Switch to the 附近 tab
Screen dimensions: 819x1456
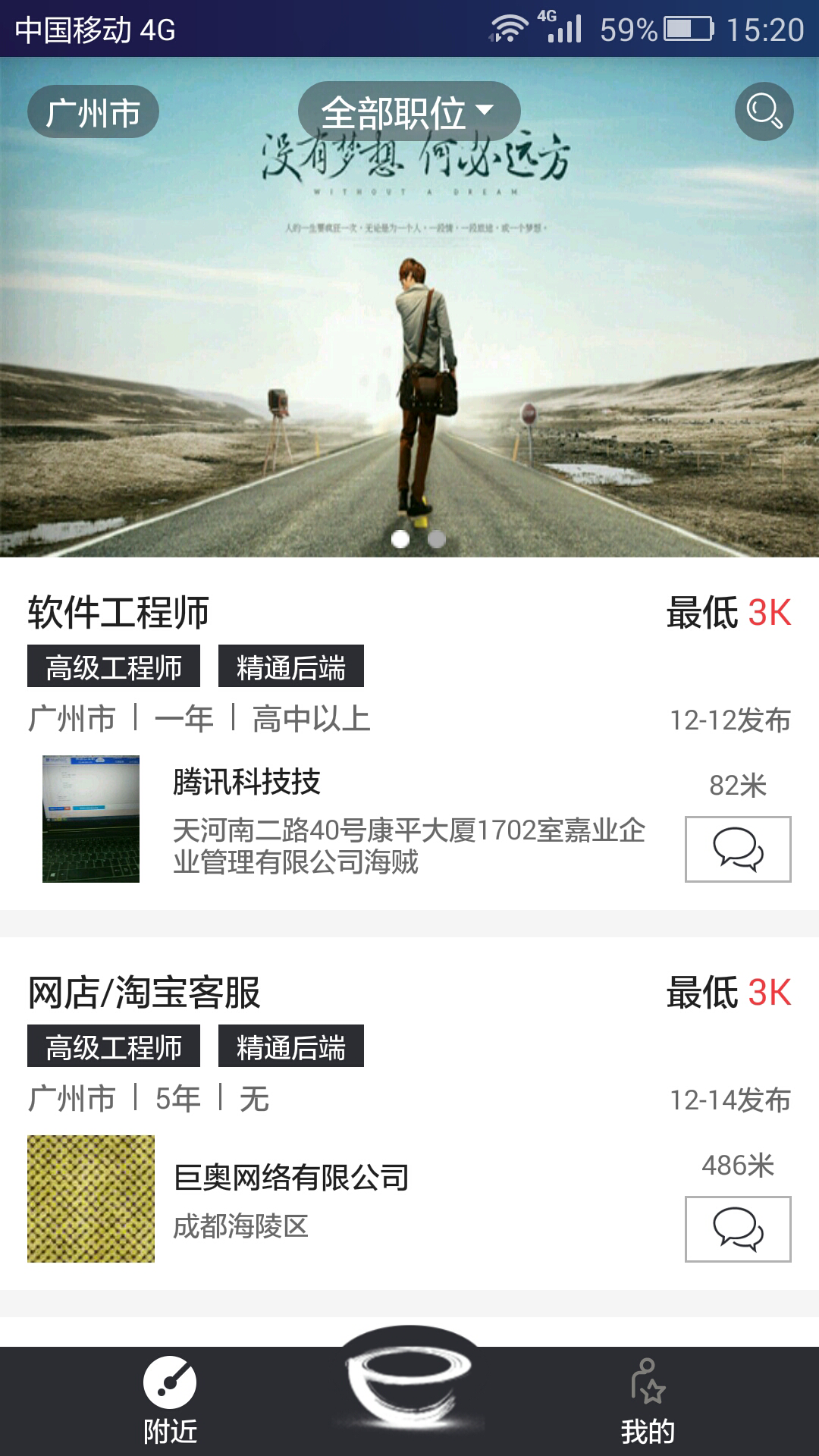coord(170,1400)
